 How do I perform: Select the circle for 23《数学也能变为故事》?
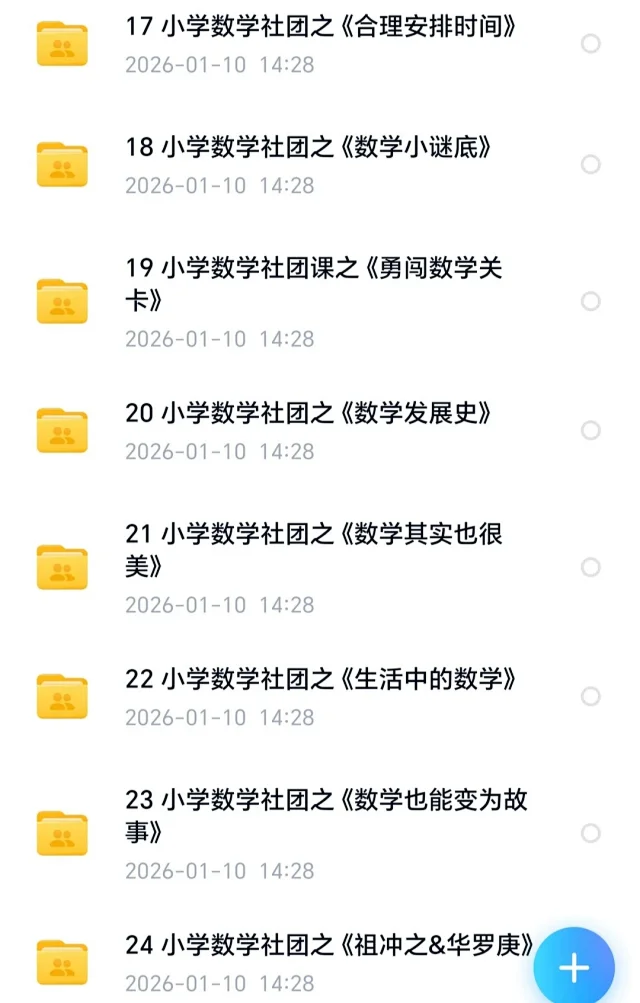click(591, 833)
